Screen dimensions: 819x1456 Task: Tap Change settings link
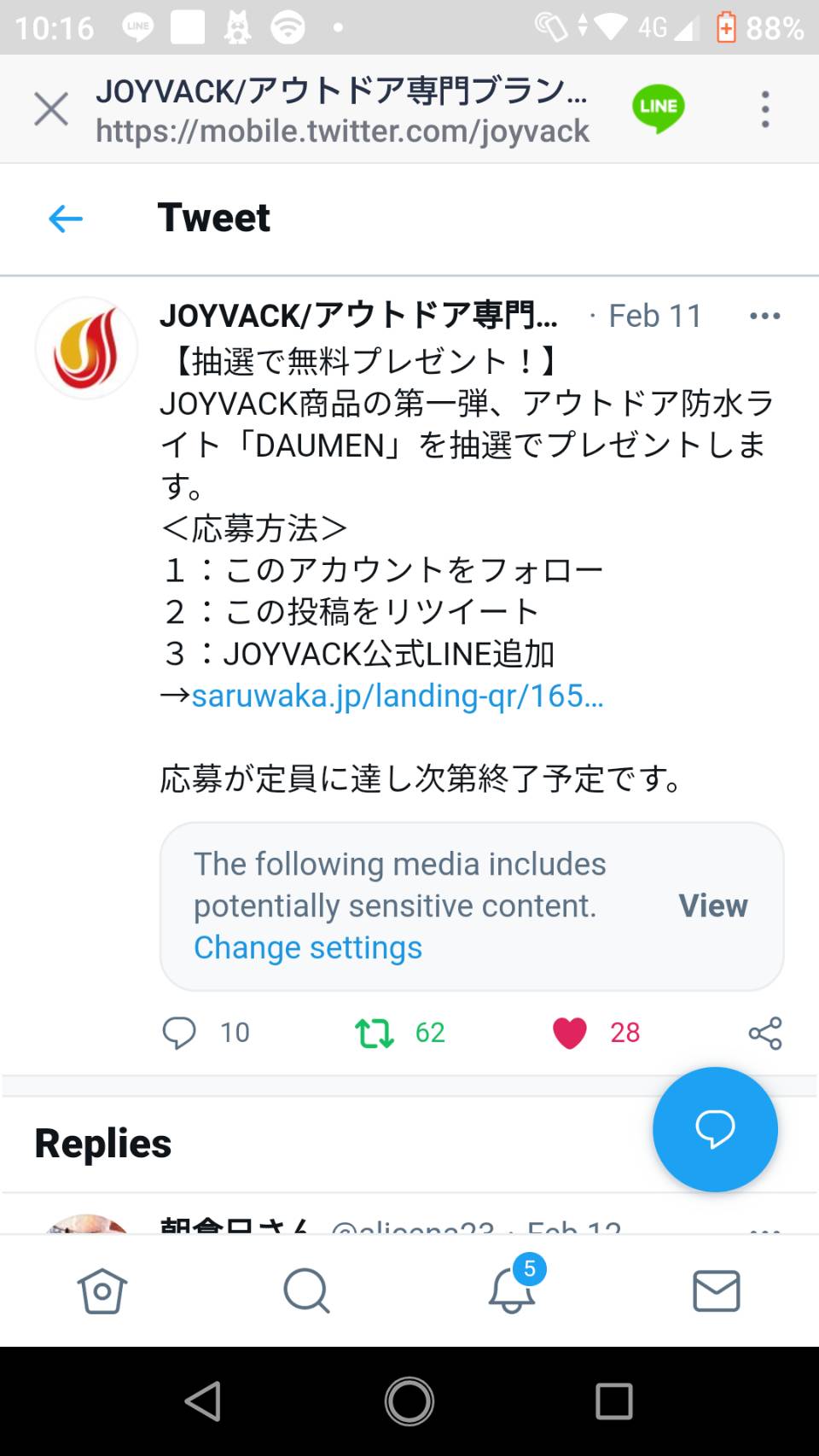coord(308,947)
